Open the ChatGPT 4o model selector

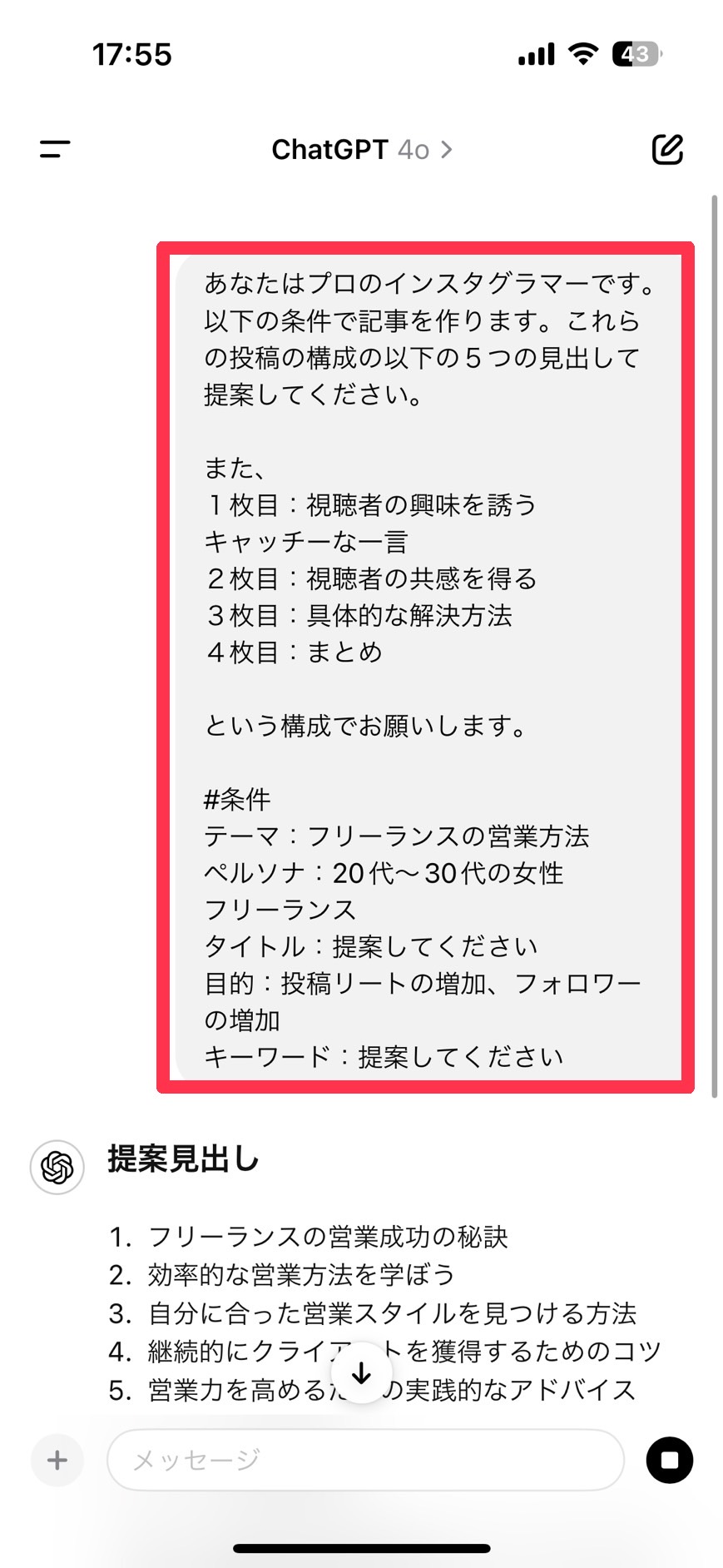tap(362, 150)
